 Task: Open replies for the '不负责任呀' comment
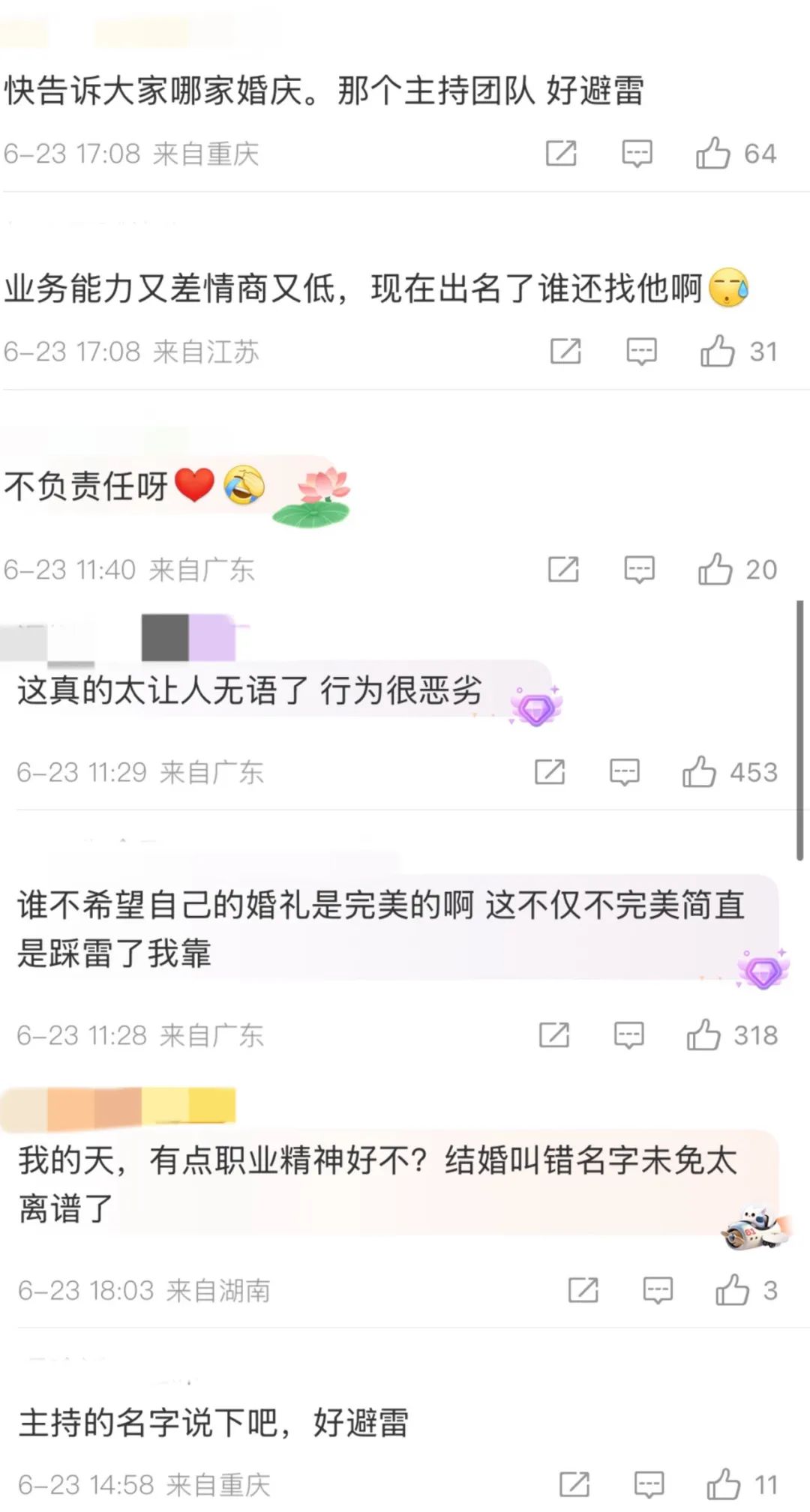click(x=639, y=569)
